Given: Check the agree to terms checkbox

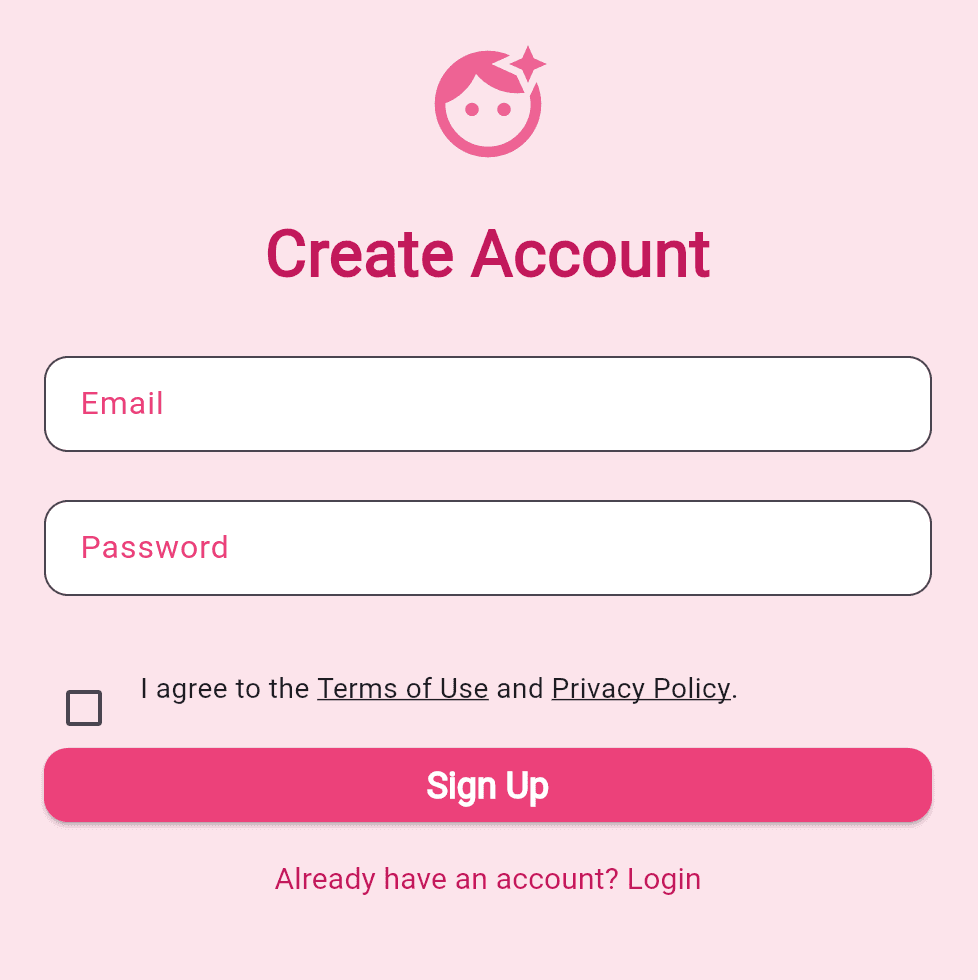Looking at the screenshot, I should point(84,708).
